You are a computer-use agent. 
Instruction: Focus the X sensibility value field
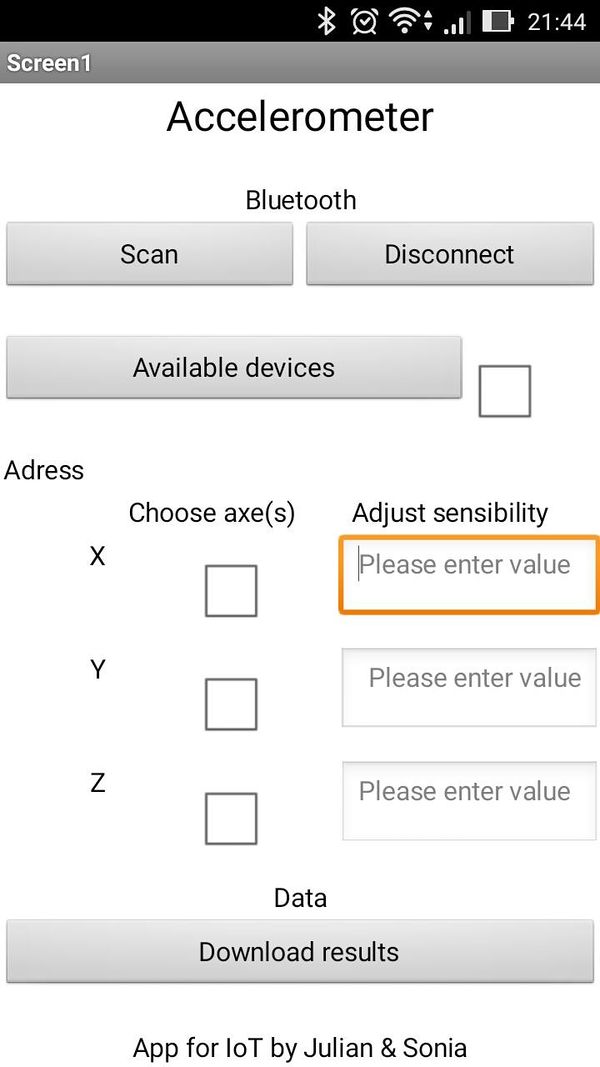click(x=468, y=574)
